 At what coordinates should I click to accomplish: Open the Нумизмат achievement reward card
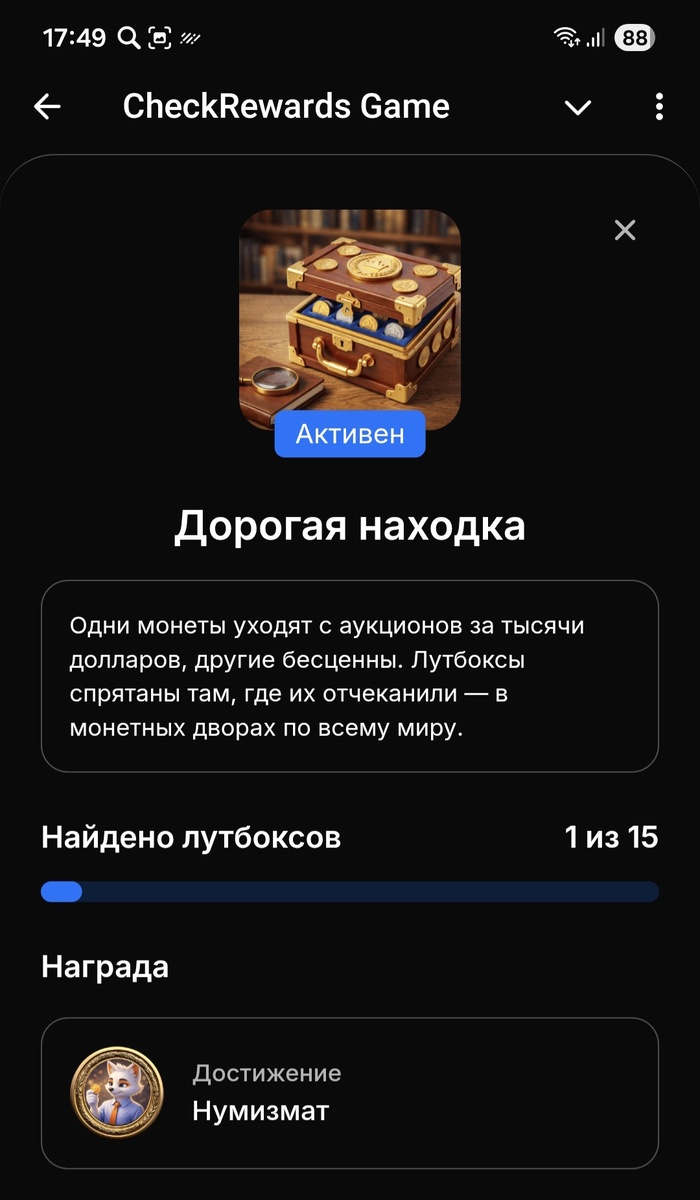[x=349, y=1093]
